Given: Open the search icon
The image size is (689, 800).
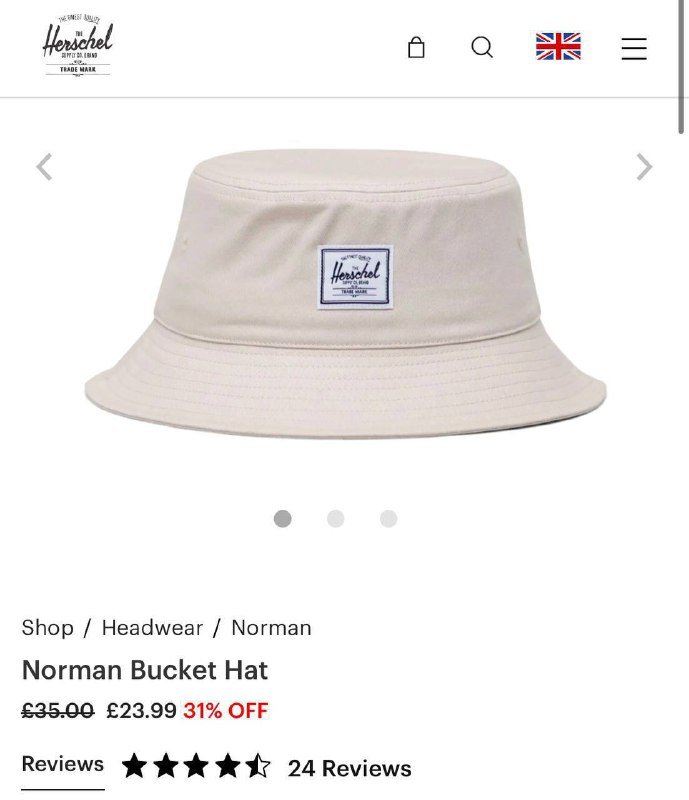Looking at the screenshot, I should click(482, 48).
